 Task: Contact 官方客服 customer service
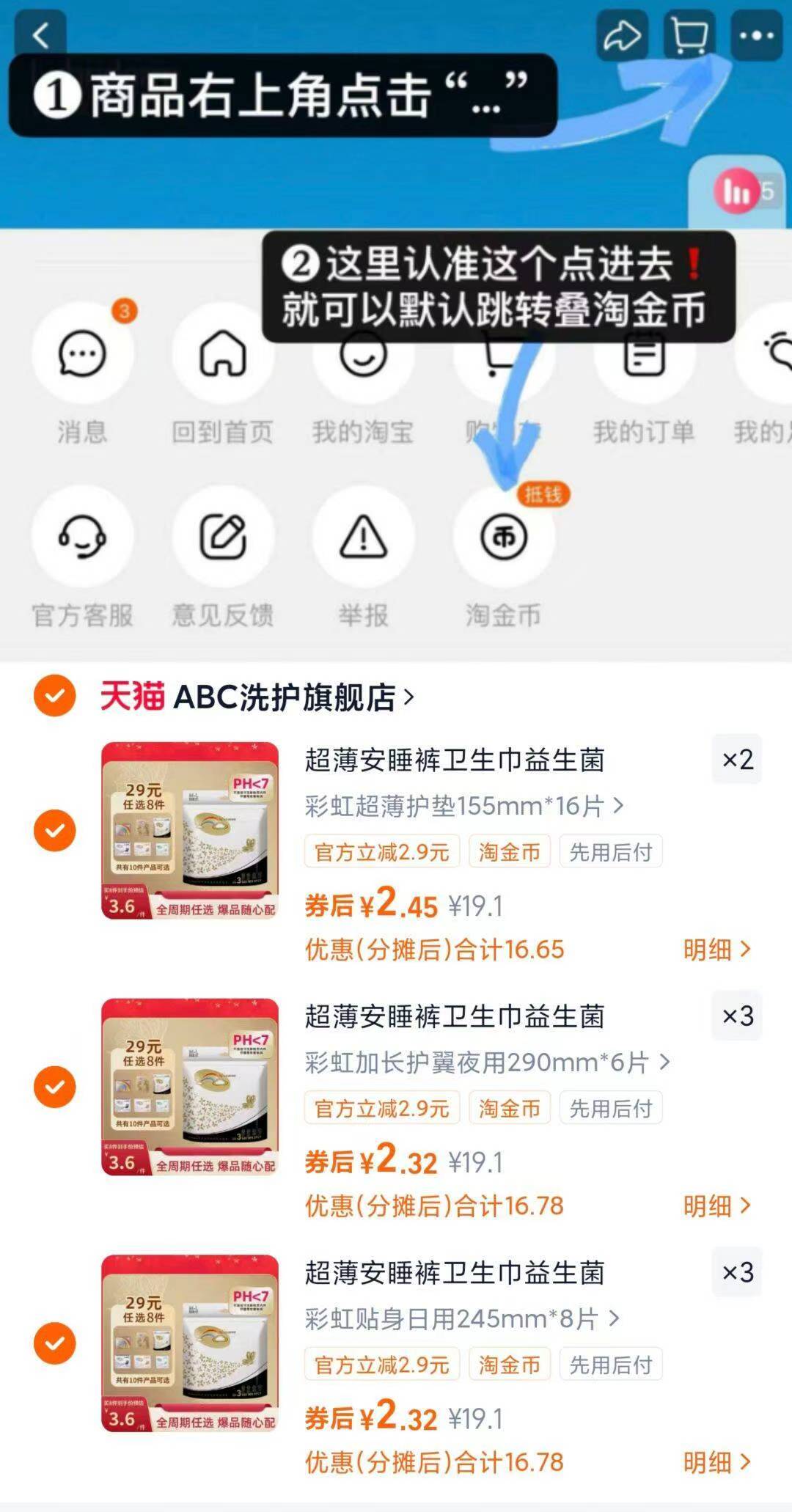click(x=83, y=537)
